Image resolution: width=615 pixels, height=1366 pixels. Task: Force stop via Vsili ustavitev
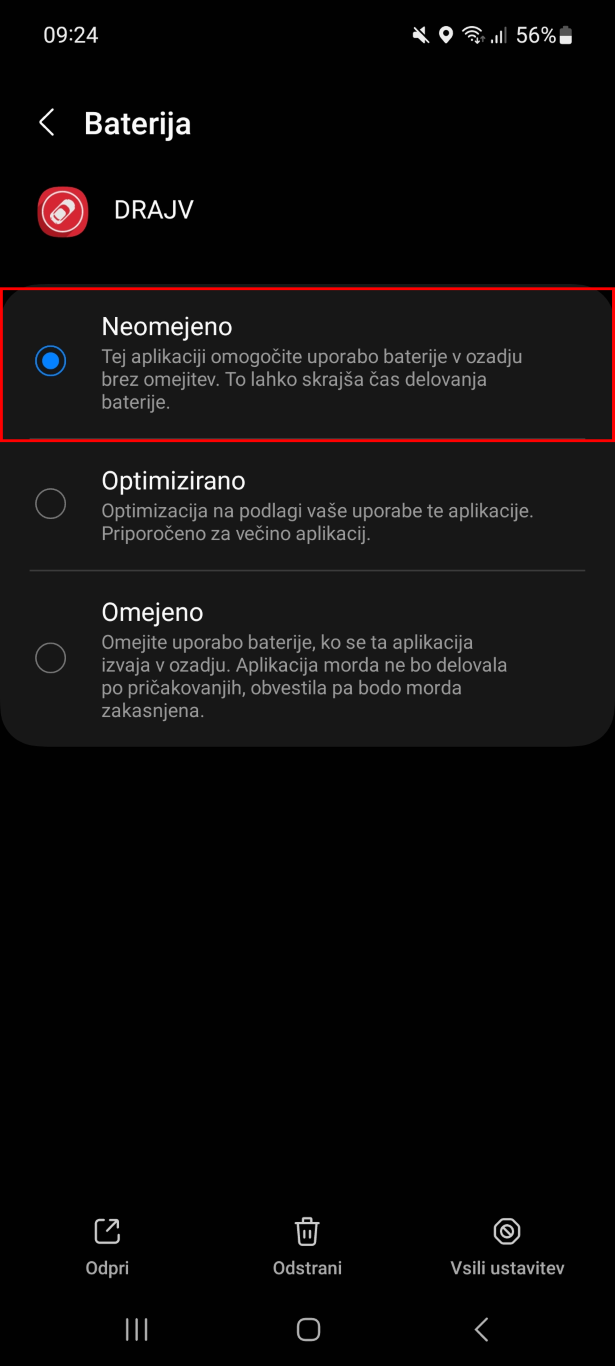(x=507, y=1246)
